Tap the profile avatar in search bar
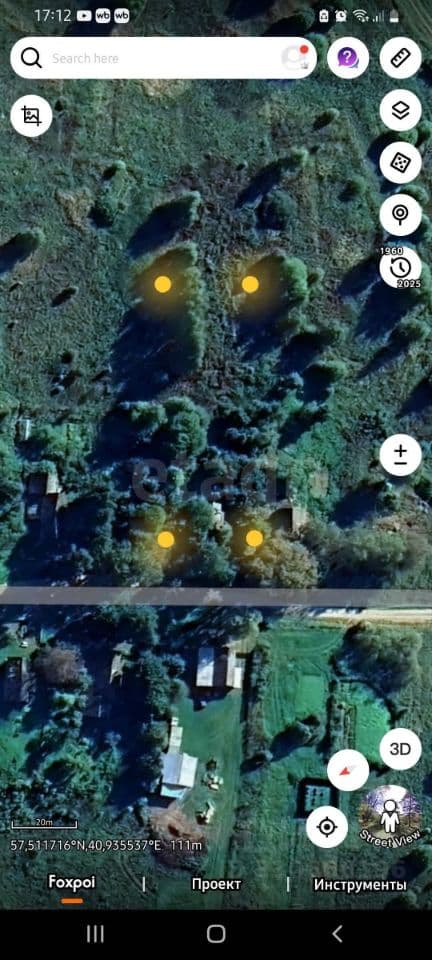432x960 pixels. coord(296,58)
